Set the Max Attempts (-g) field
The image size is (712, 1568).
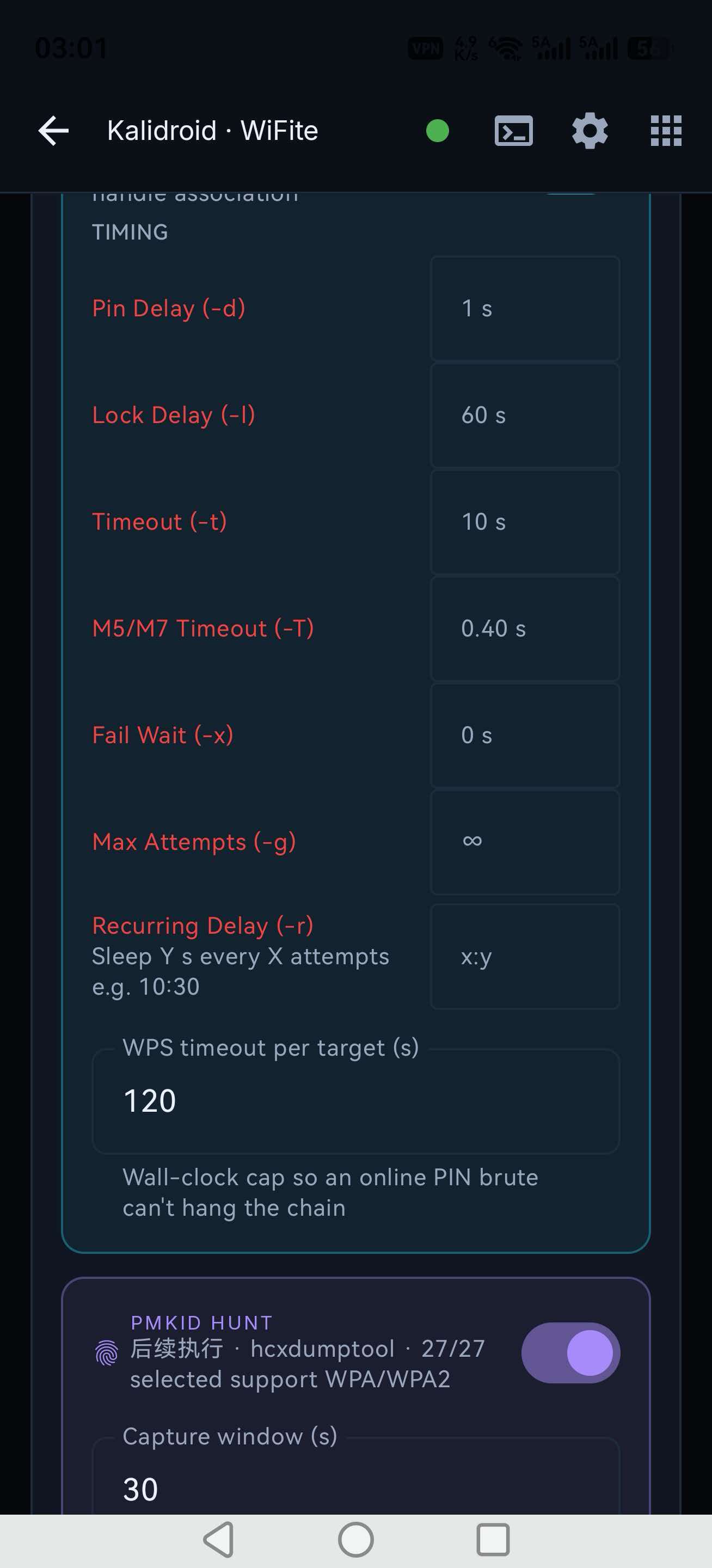click(525, 842)
